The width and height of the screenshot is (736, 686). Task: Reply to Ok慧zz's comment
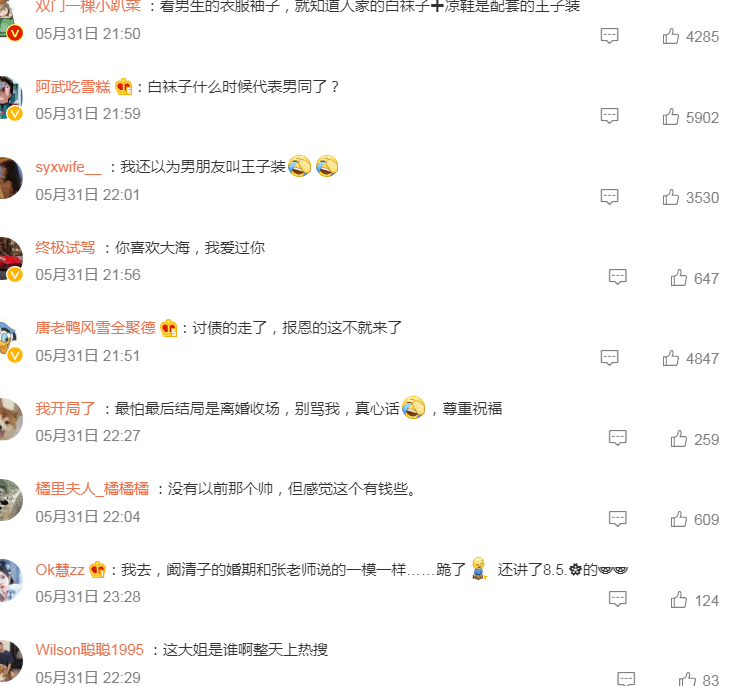point(618,599)
